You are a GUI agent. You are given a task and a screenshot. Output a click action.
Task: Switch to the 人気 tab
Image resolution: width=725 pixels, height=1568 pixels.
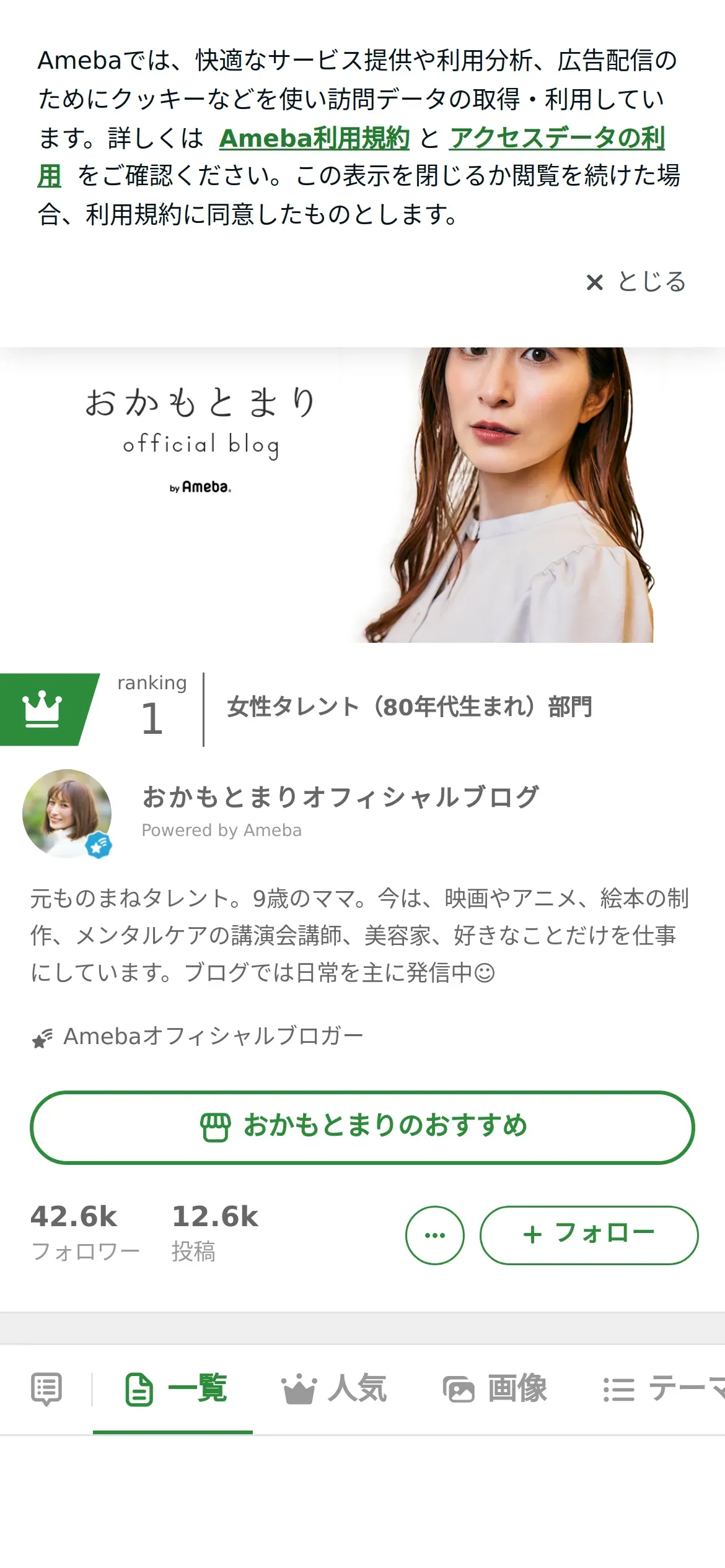pos(334,1389)
